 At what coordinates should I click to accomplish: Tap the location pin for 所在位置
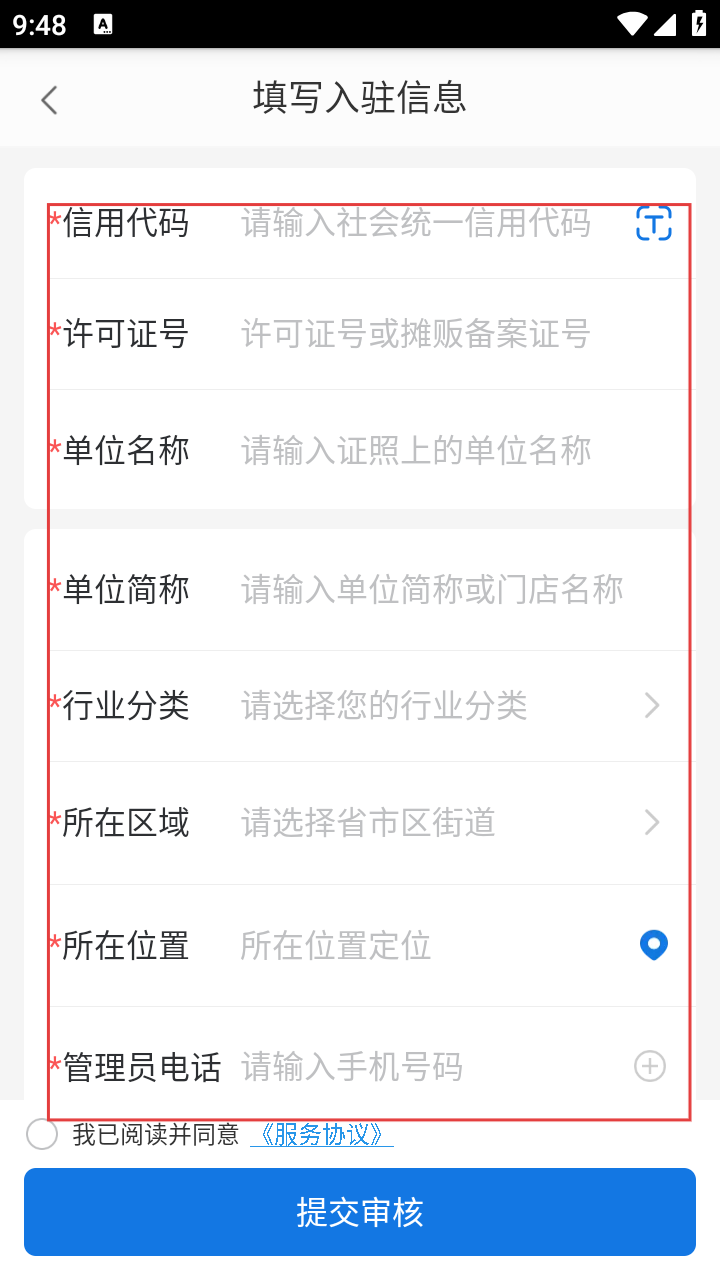coord(654,945)
